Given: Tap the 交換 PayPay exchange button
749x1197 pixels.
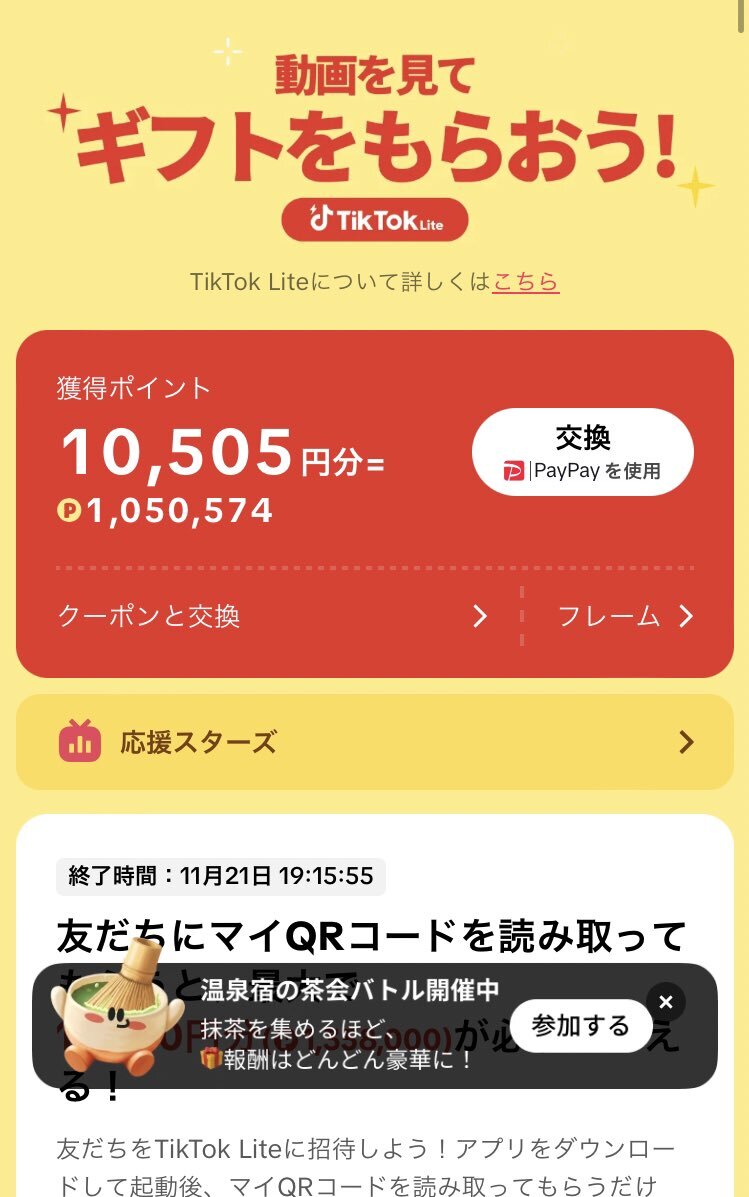Looking at the screenshot, I should 582,452.
